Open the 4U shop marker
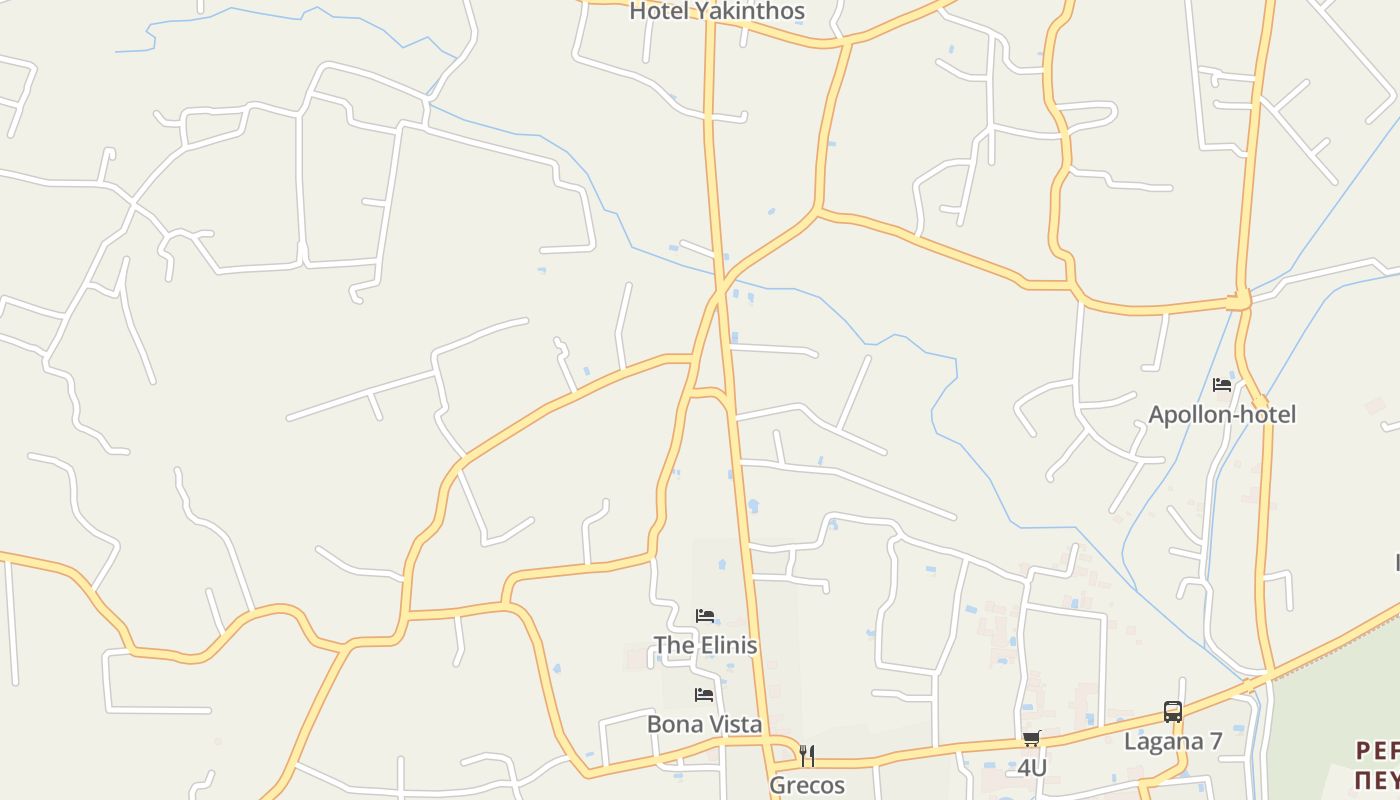The image size is (1400, 800). pos(1031,739)
